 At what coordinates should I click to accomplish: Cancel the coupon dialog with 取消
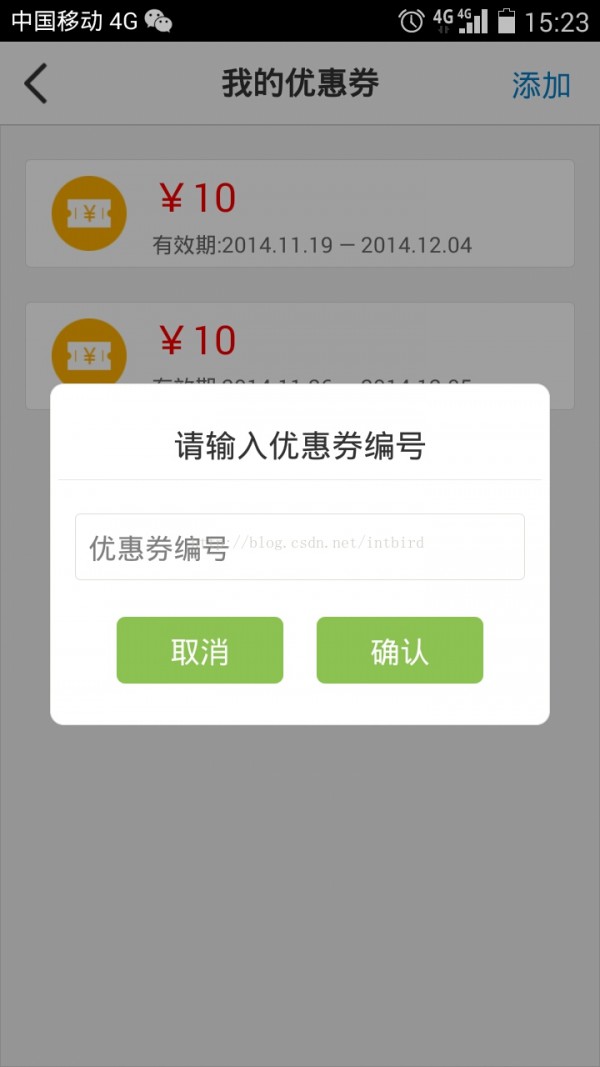(x=200, y=651)
